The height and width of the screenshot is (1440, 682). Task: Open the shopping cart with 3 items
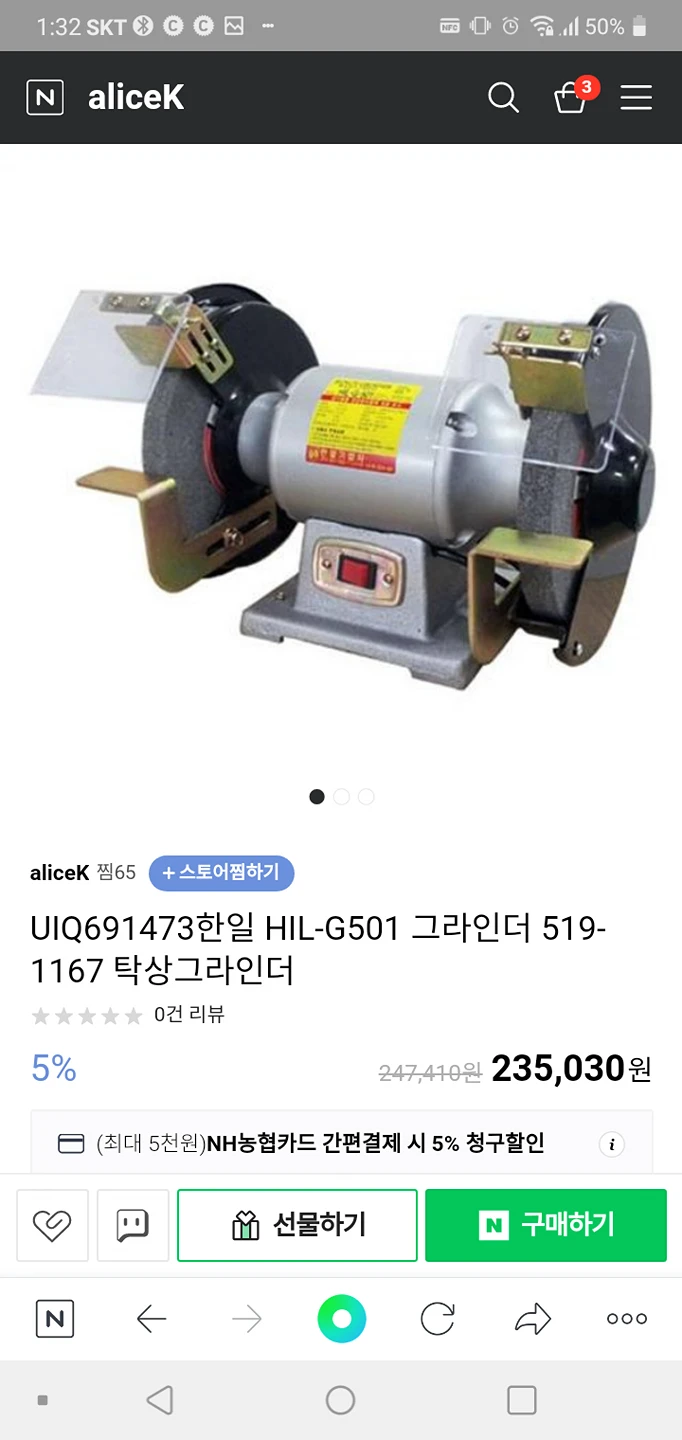pos(571,97)
